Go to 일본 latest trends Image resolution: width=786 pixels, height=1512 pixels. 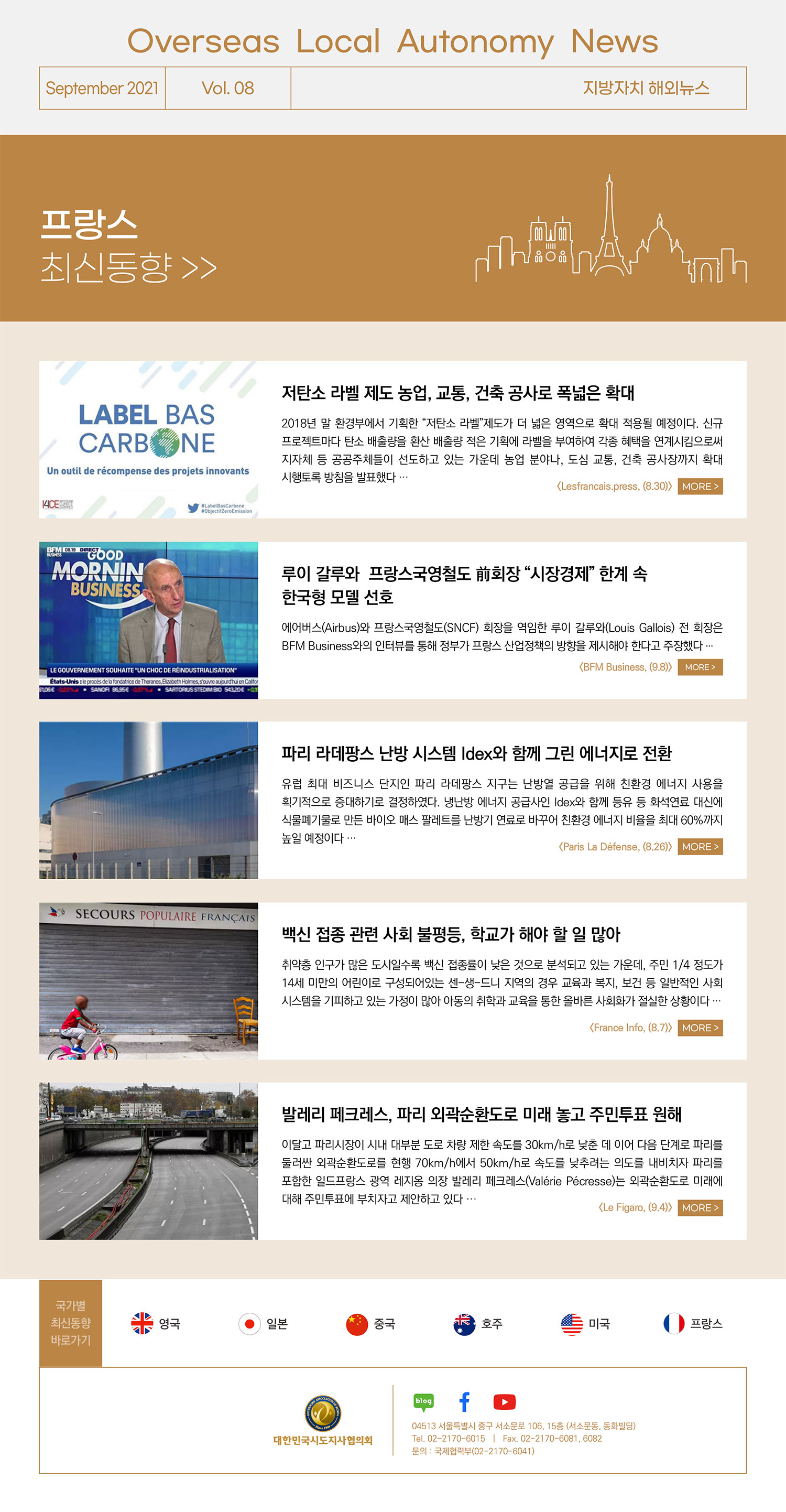tap(263, 1324)
